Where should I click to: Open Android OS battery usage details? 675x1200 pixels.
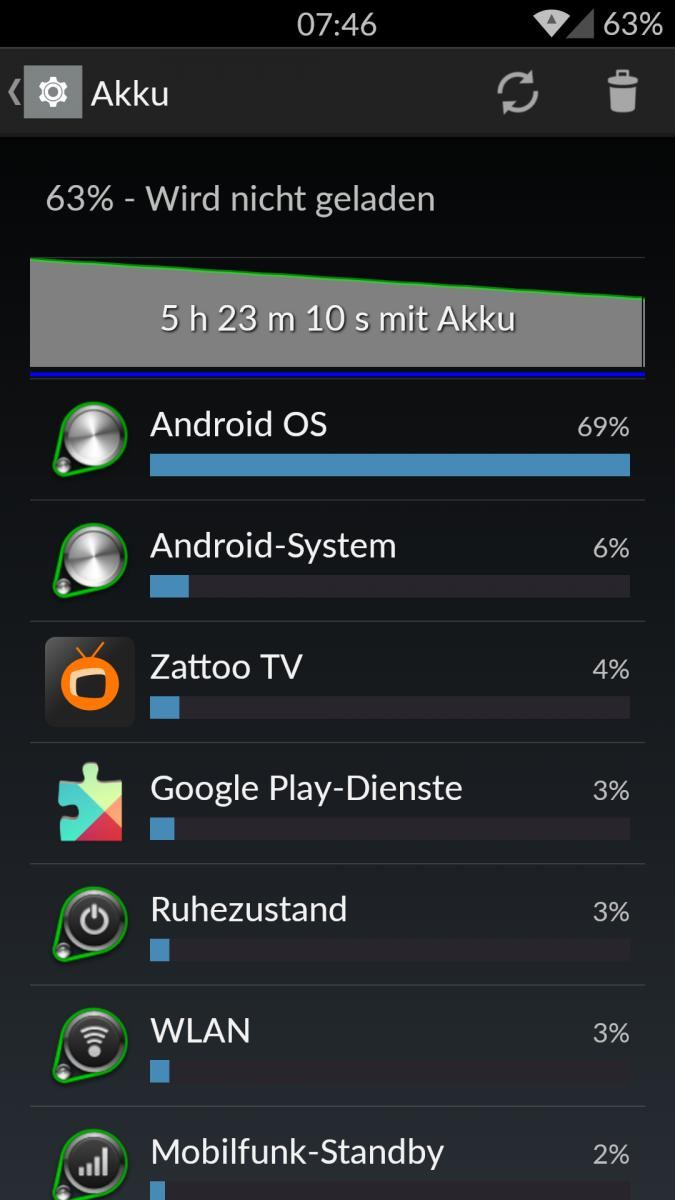tap(337, 440)
